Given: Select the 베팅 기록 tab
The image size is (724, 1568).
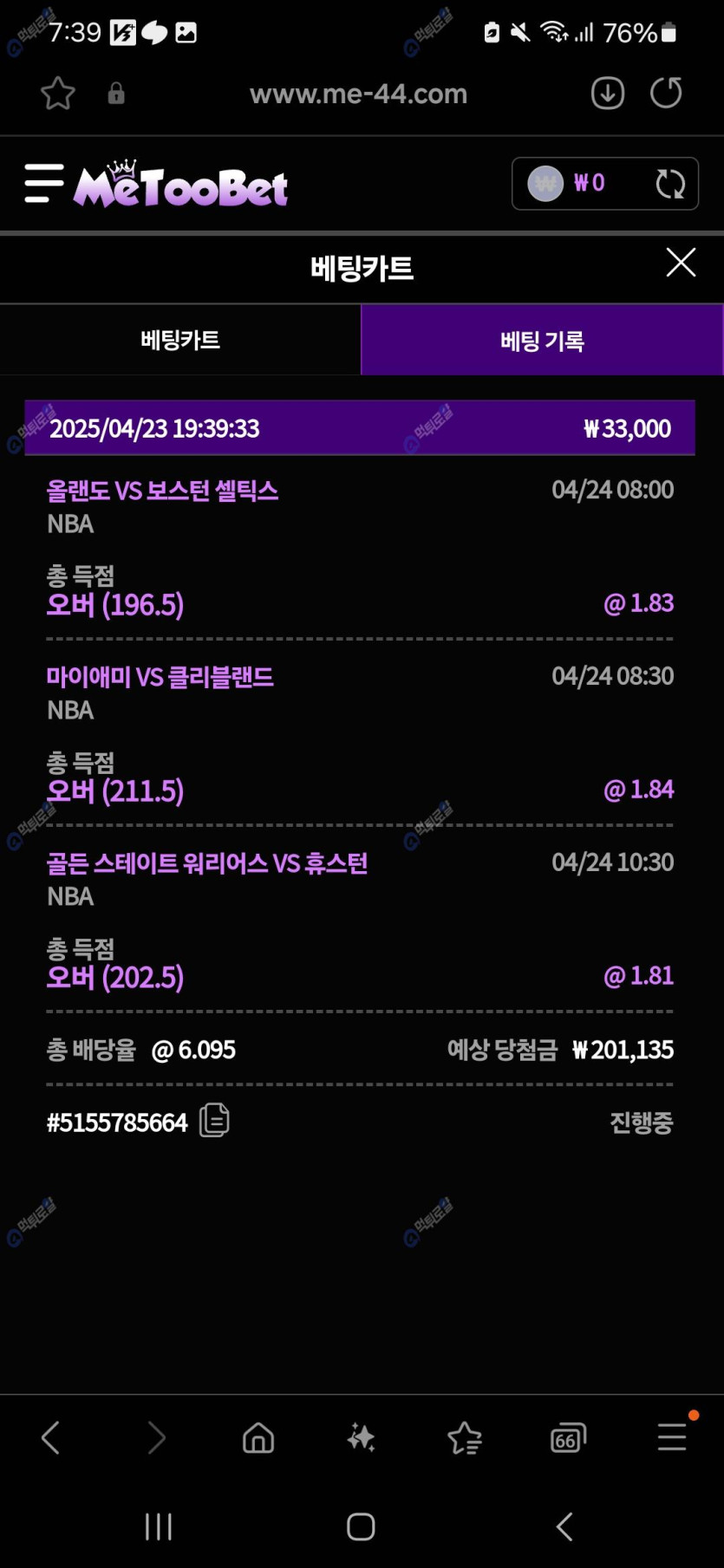Looking at the screenshot, I should (542, 341).
